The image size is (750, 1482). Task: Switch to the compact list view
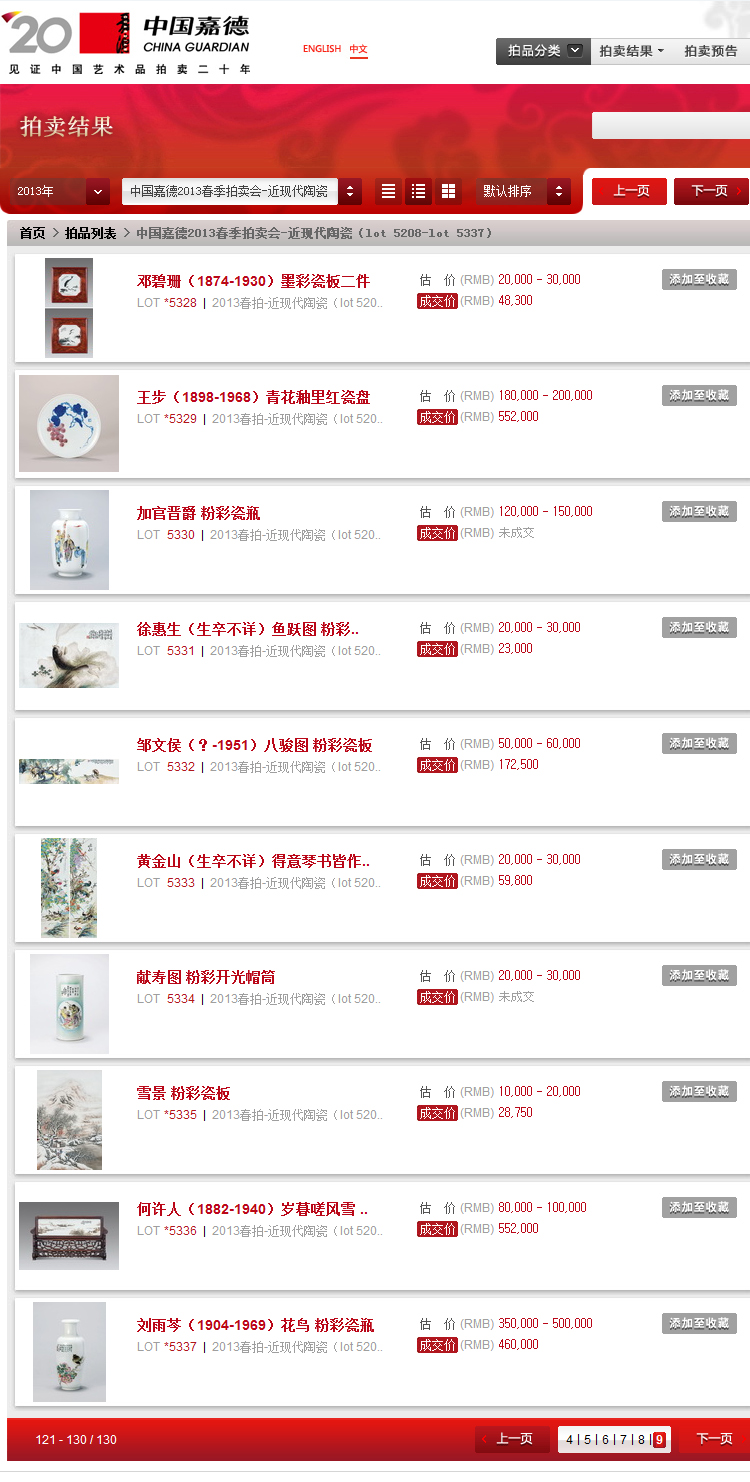coord(388,191)
